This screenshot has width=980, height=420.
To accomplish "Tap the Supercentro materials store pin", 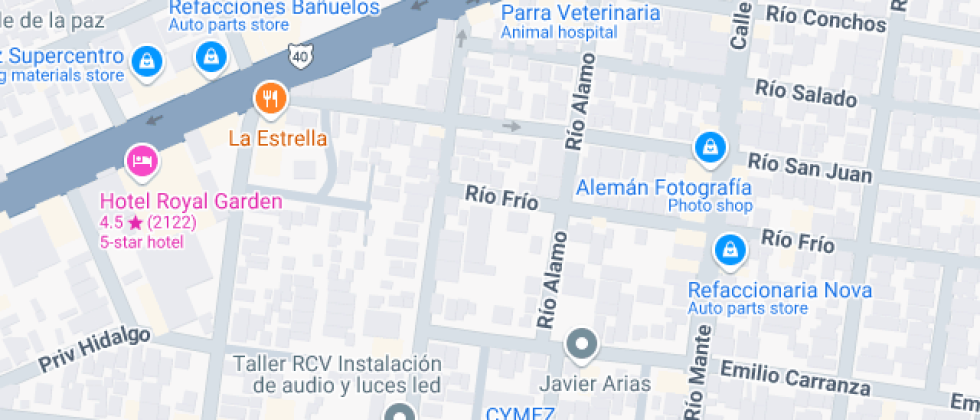I will click(147, 62).
